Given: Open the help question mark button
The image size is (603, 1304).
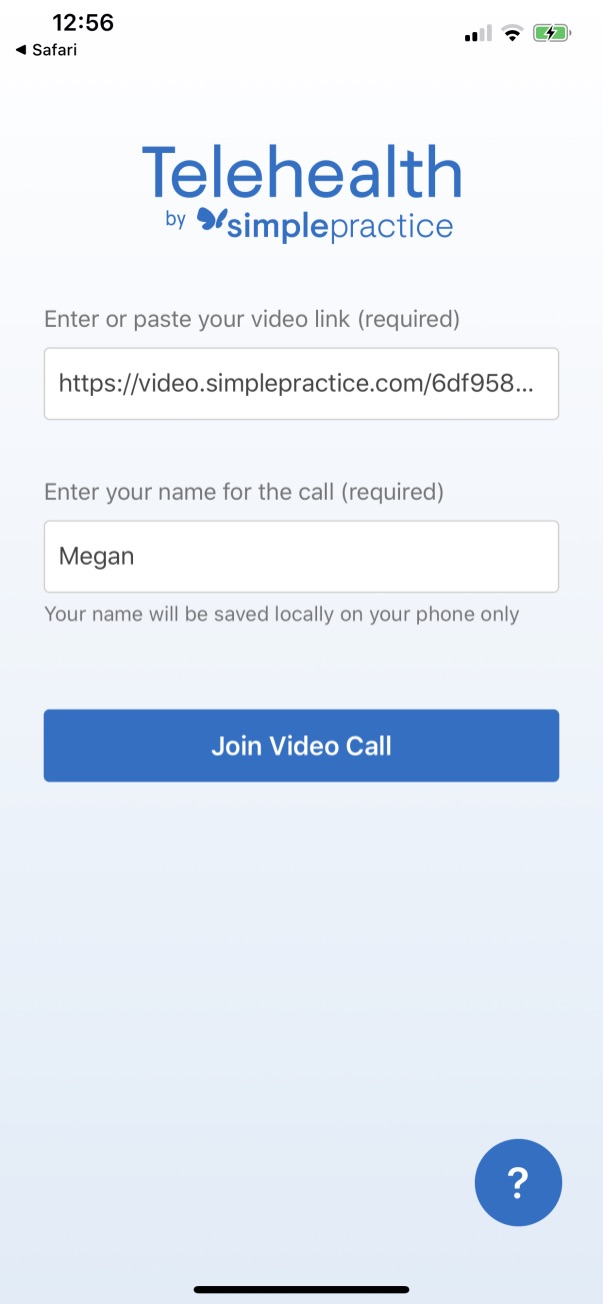Looking at the screenshot, I should pyautogui.click(x=518, y=1183).
